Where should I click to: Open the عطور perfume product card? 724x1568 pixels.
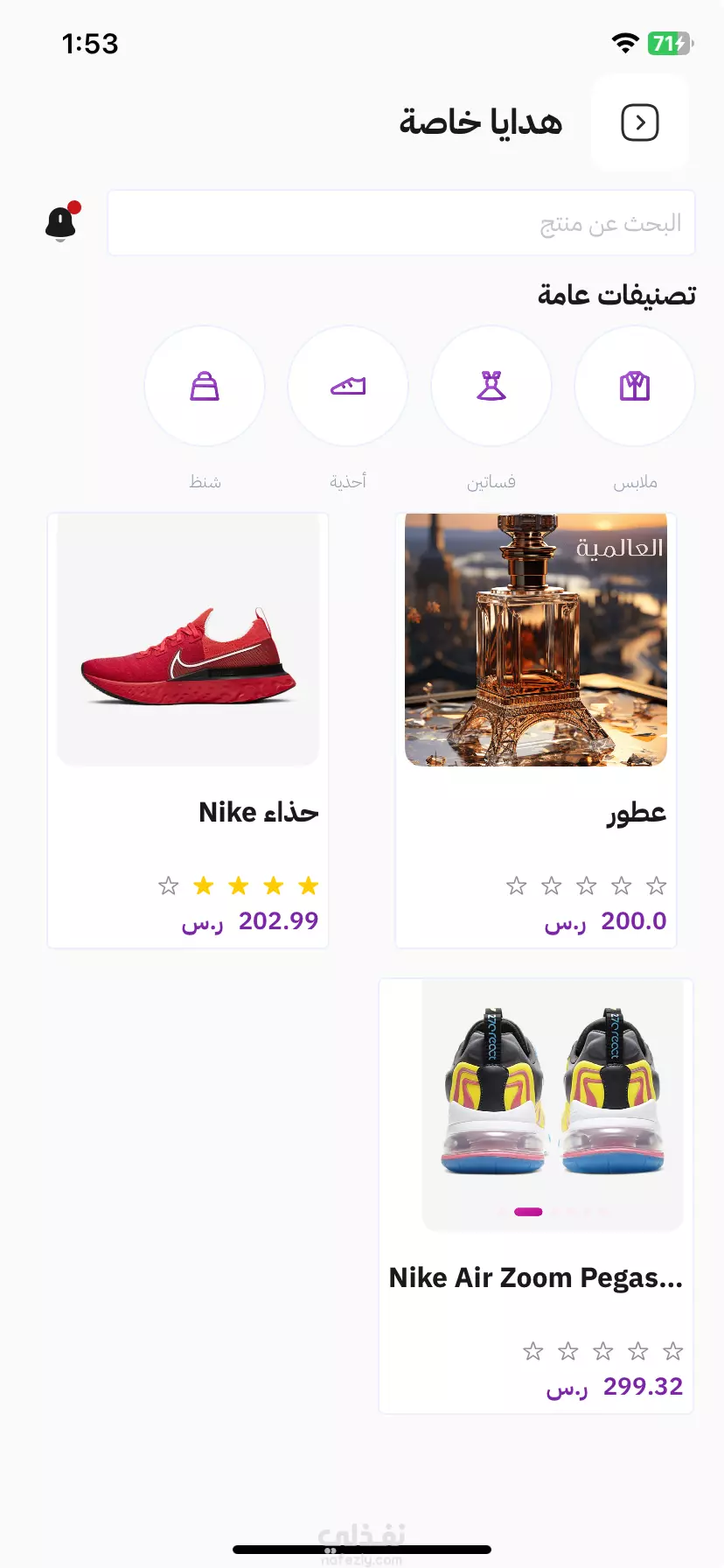(x=536, y=731)
